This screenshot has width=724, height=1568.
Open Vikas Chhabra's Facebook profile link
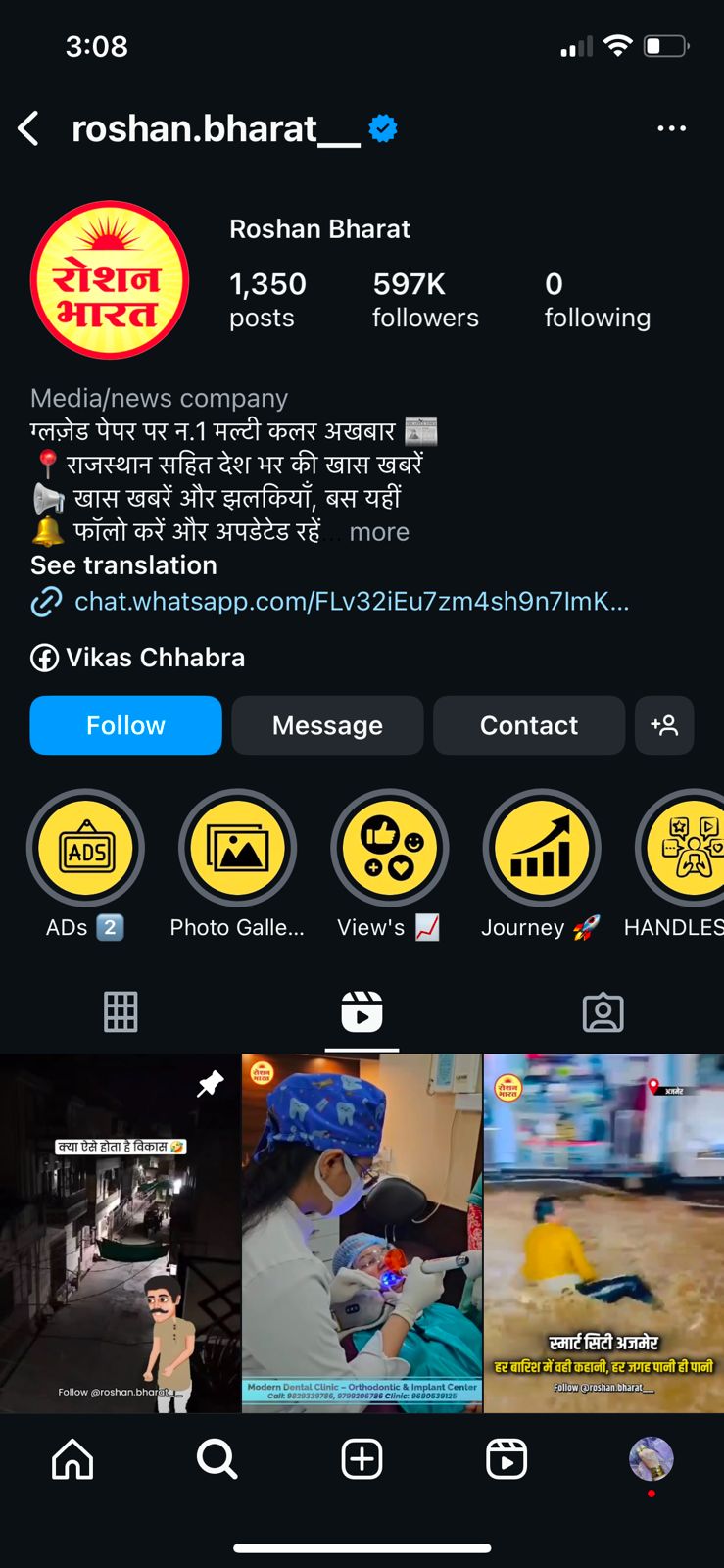pos(155,658)
